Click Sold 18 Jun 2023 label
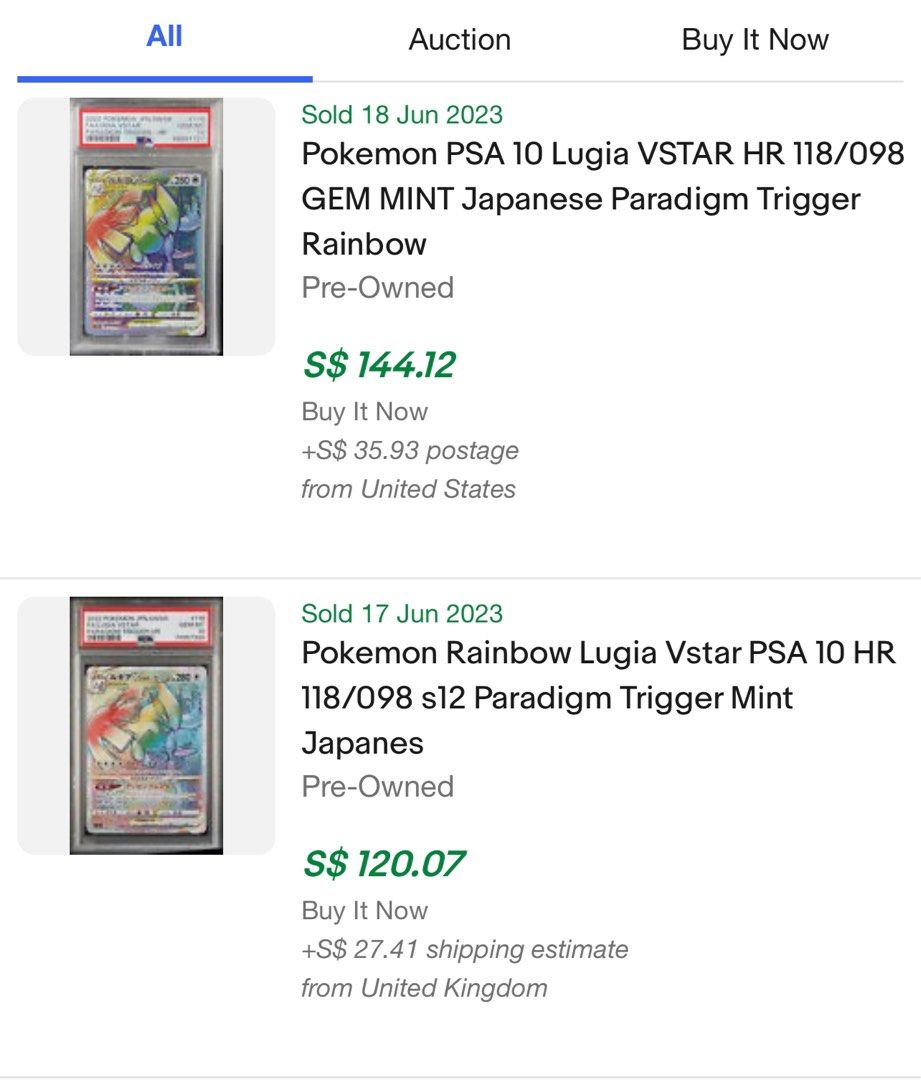Screen dimensions: 921x1080 click(x=400, y=114)
